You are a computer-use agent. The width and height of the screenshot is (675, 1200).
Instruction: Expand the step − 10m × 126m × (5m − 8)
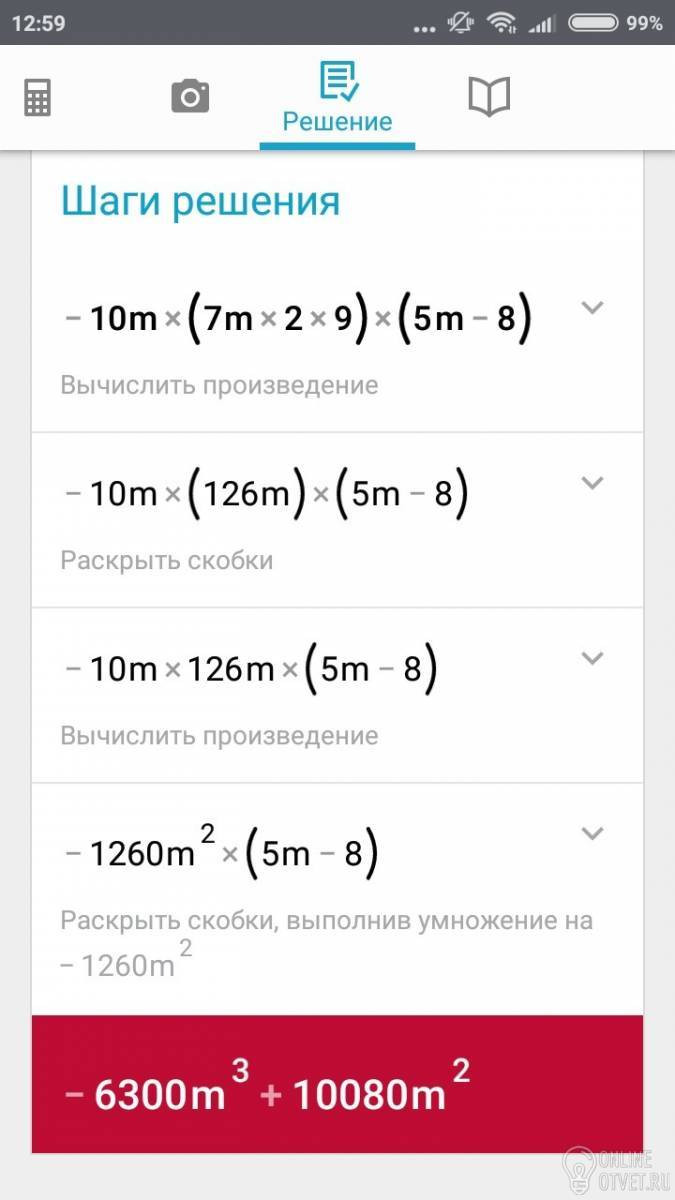(593, 658)
